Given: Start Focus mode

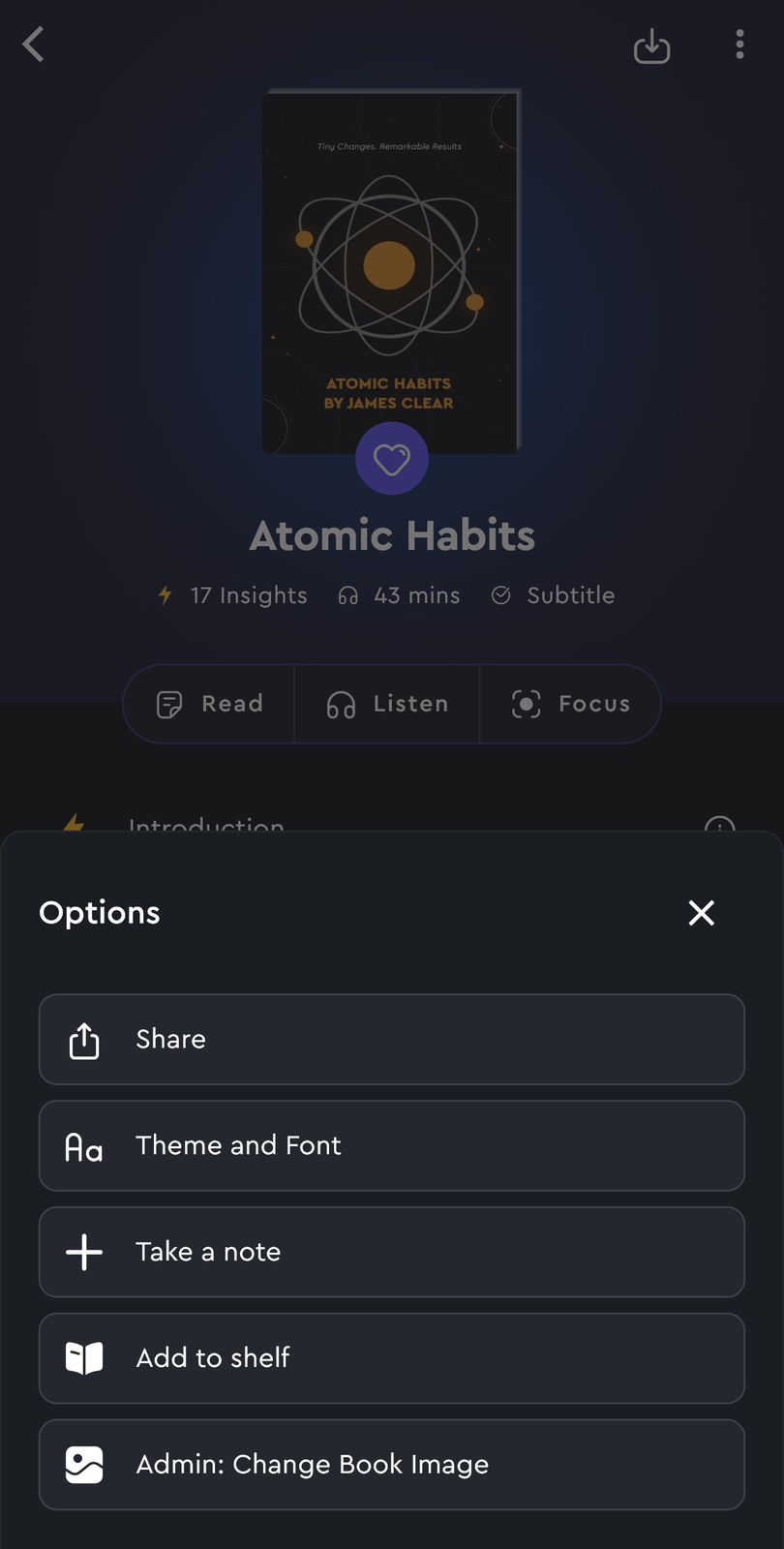Looking at the screenshot, I should coord(571,704).
